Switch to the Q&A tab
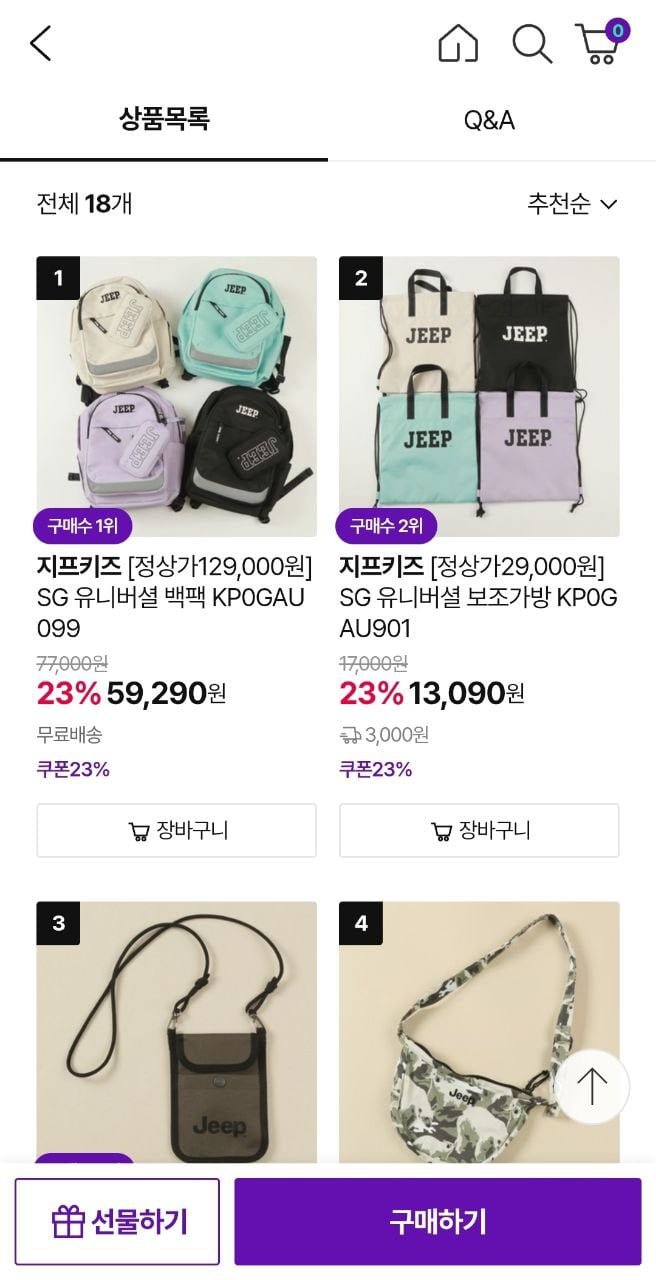This screenshot has height=1280, width=656. click(x=489, y=121)
